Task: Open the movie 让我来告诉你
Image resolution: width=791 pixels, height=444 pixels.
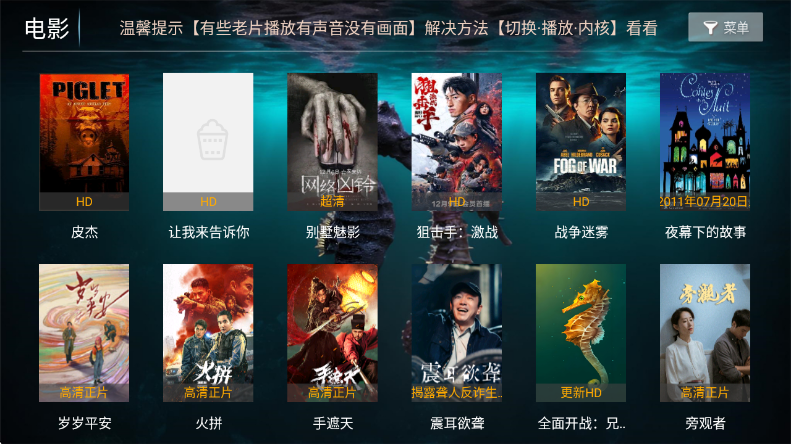Action: (x=208, y=141)
